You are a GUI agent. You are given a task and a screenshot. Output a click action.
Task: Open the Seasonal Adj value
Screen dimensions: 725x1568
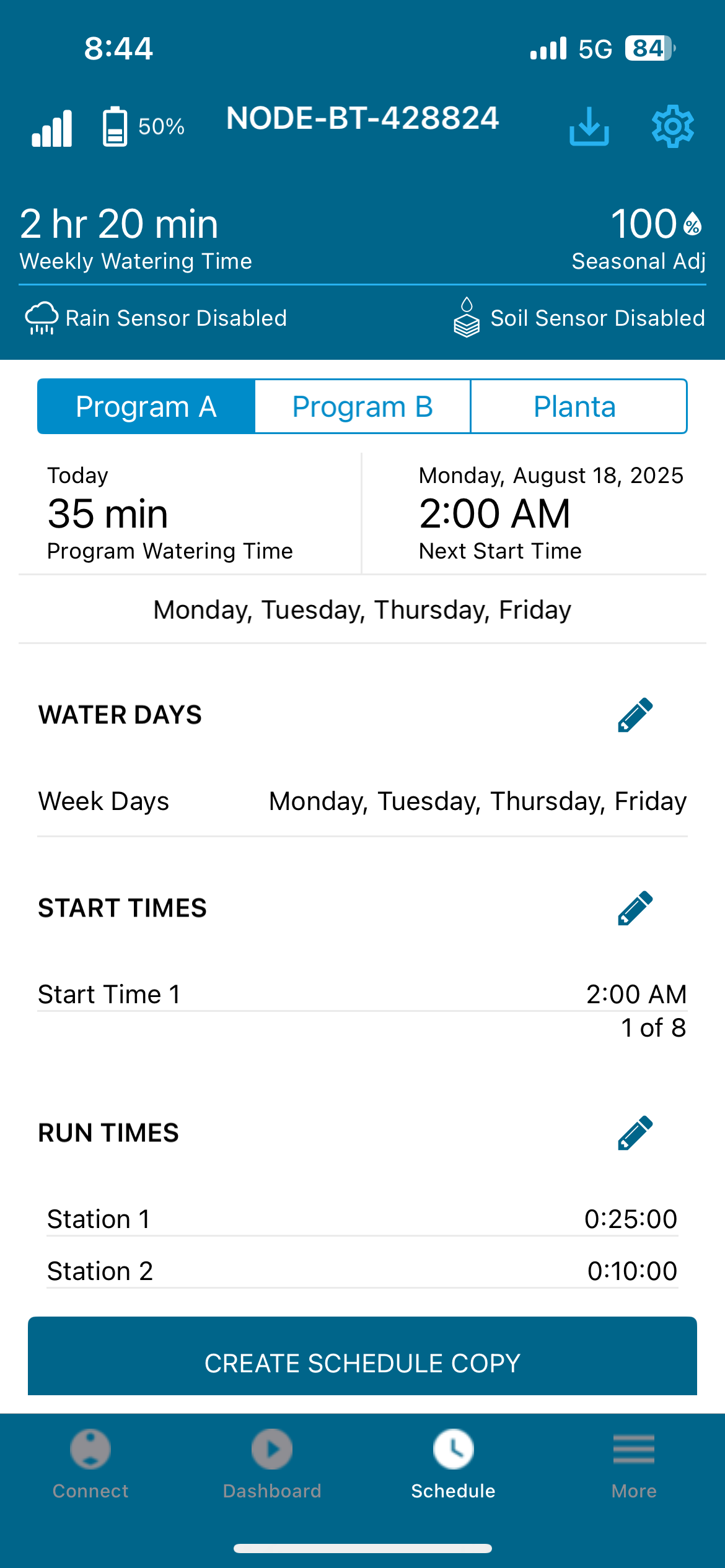coord(657,224)
